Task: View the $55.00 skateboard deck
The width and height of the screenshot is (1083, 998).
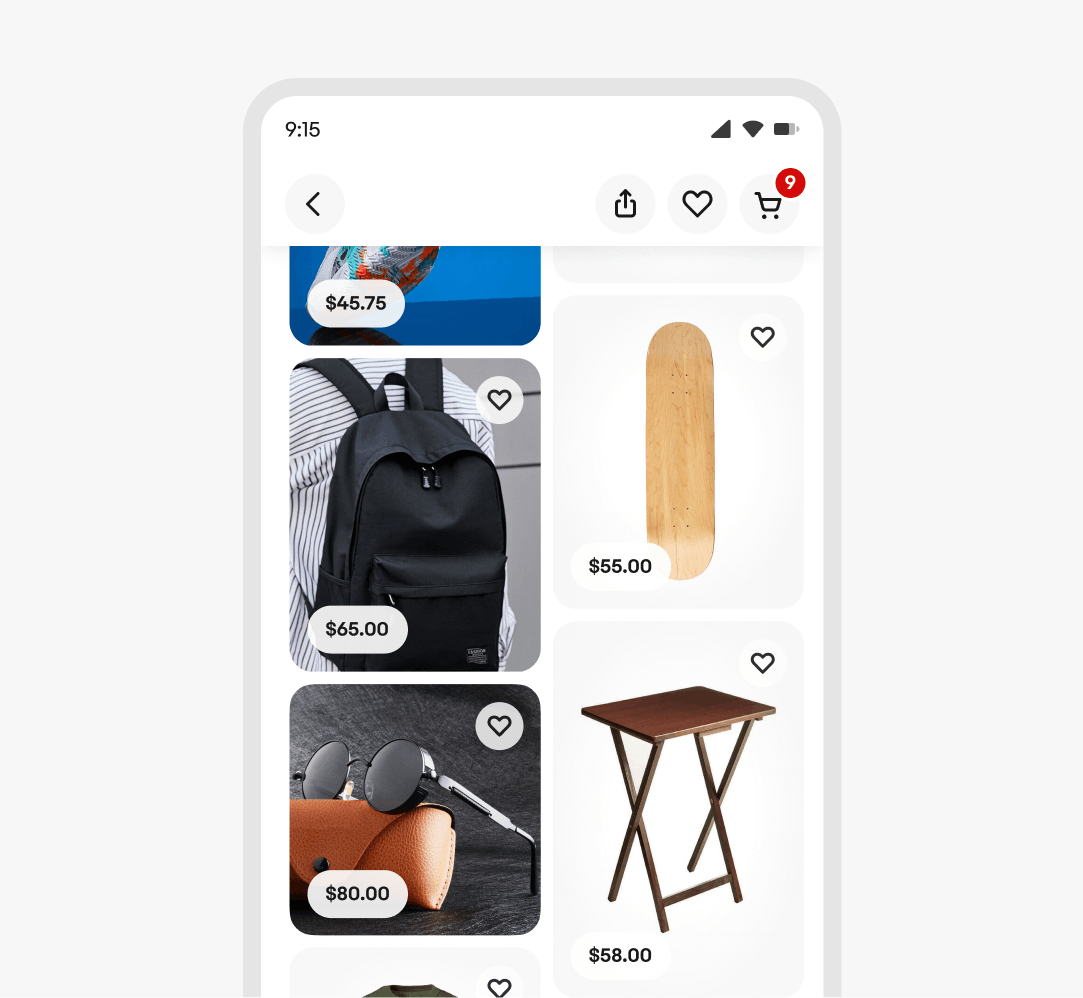Action: coord(678,450)
